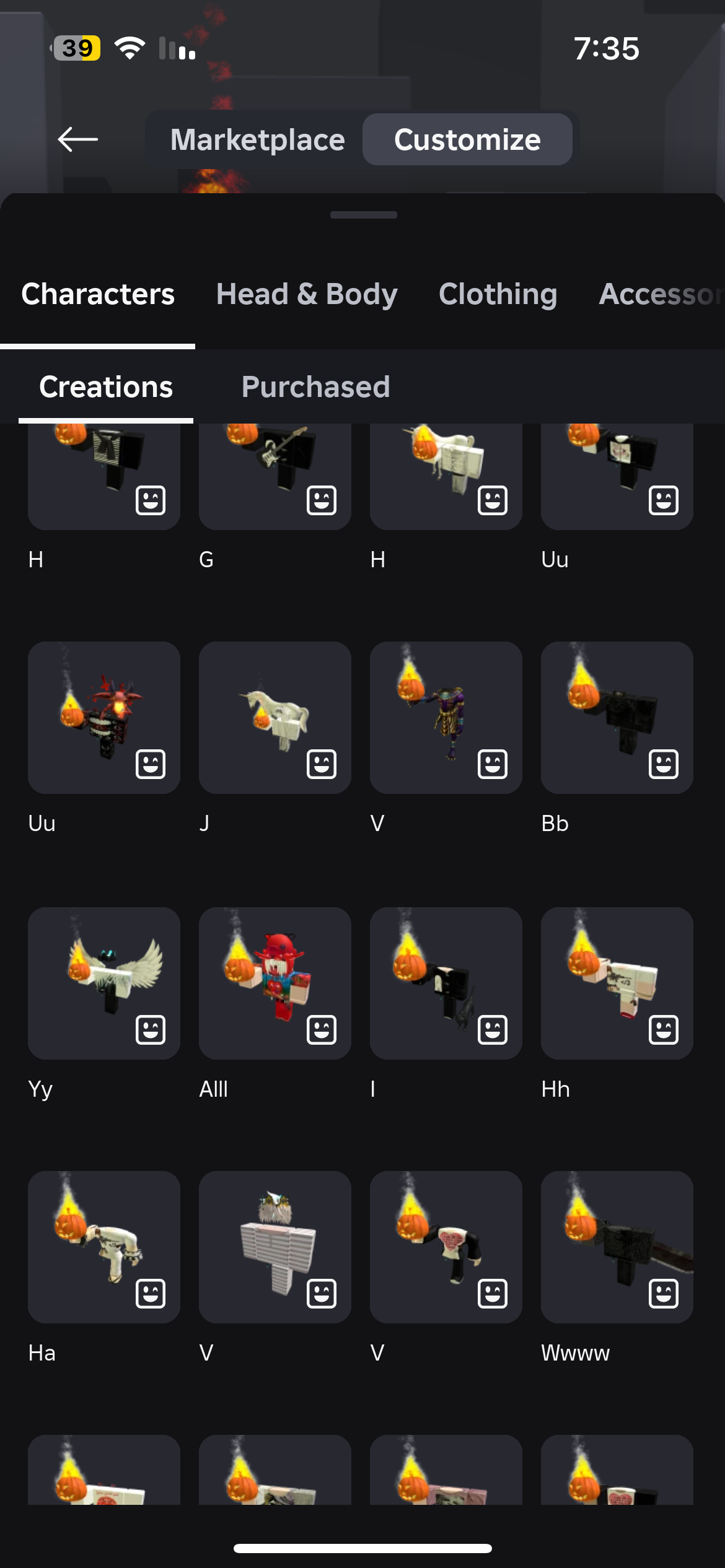Viewport: 725px width, 1568px height.
Task: Choose the avatar named I
Action: pyautogui.click(x=446, y=983)
